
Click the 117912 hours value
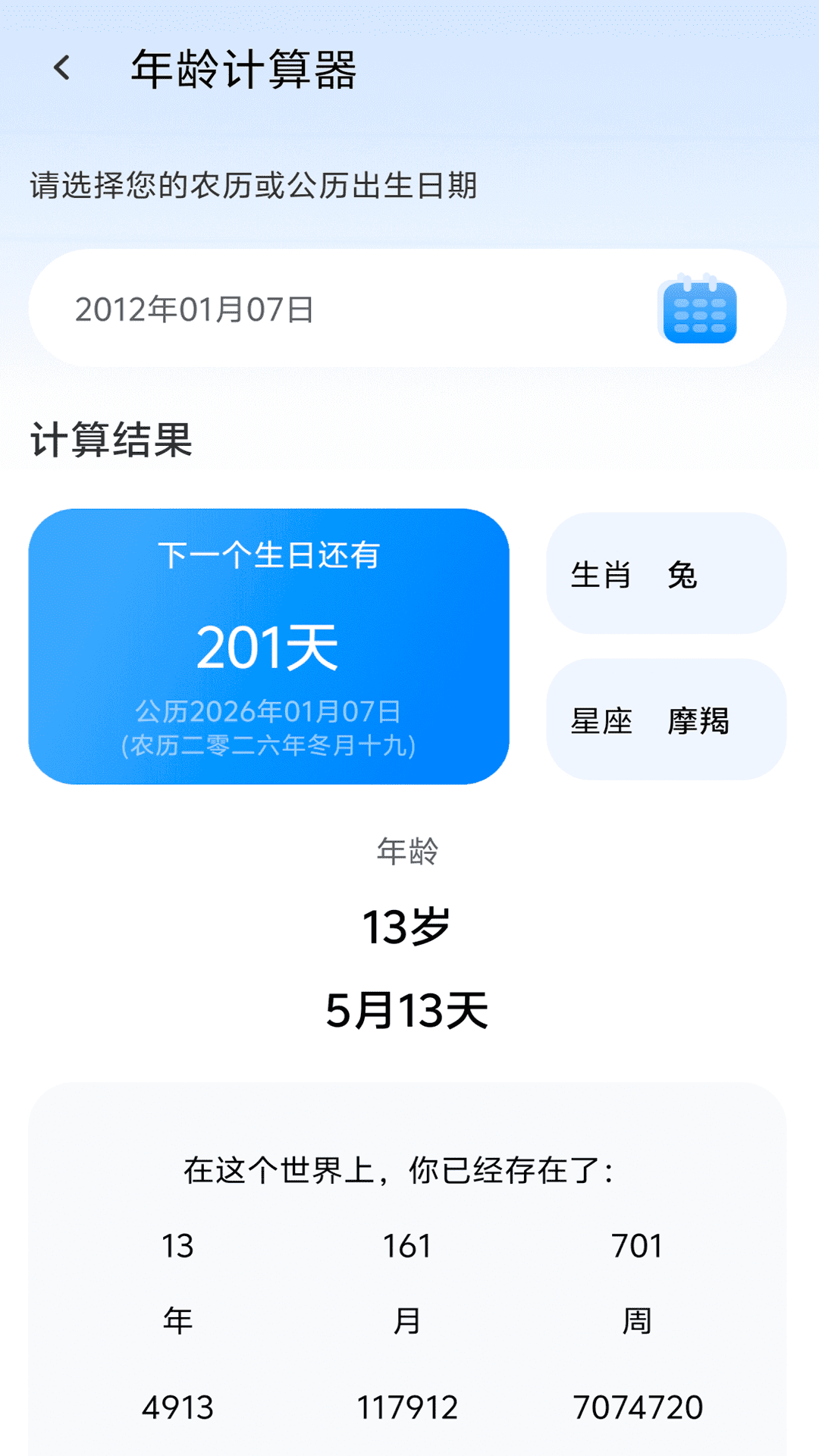[x=406, y=1407]
